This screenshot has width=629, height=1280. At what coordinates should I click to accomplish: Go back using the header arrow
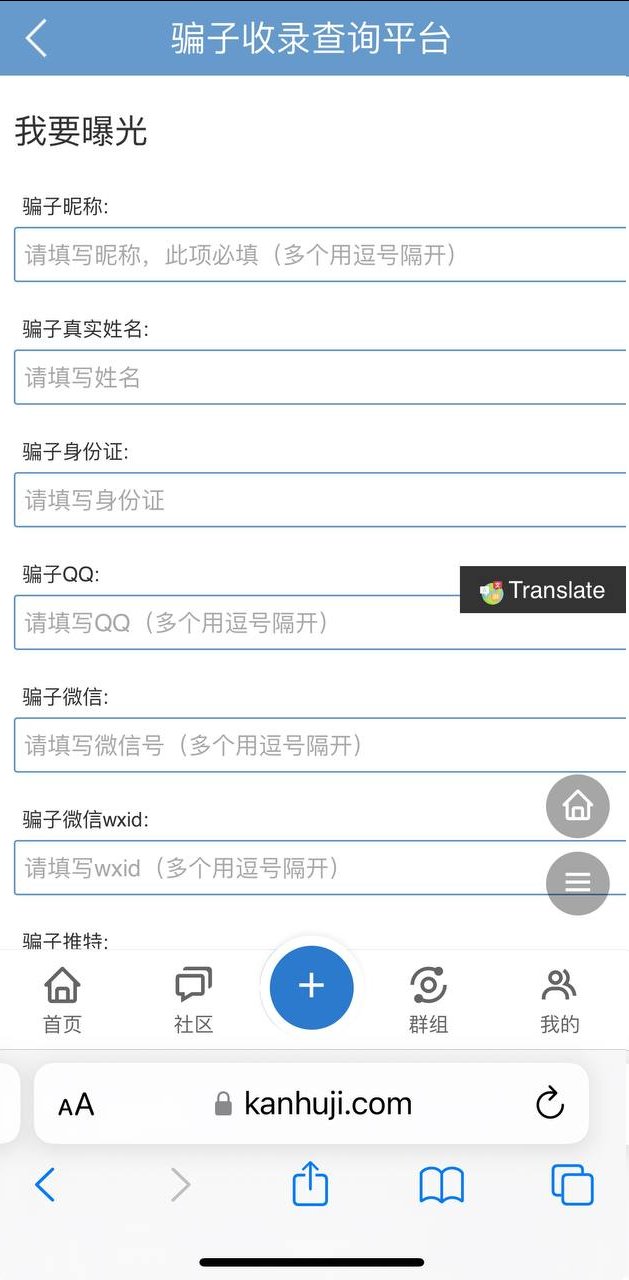(36, 39)
